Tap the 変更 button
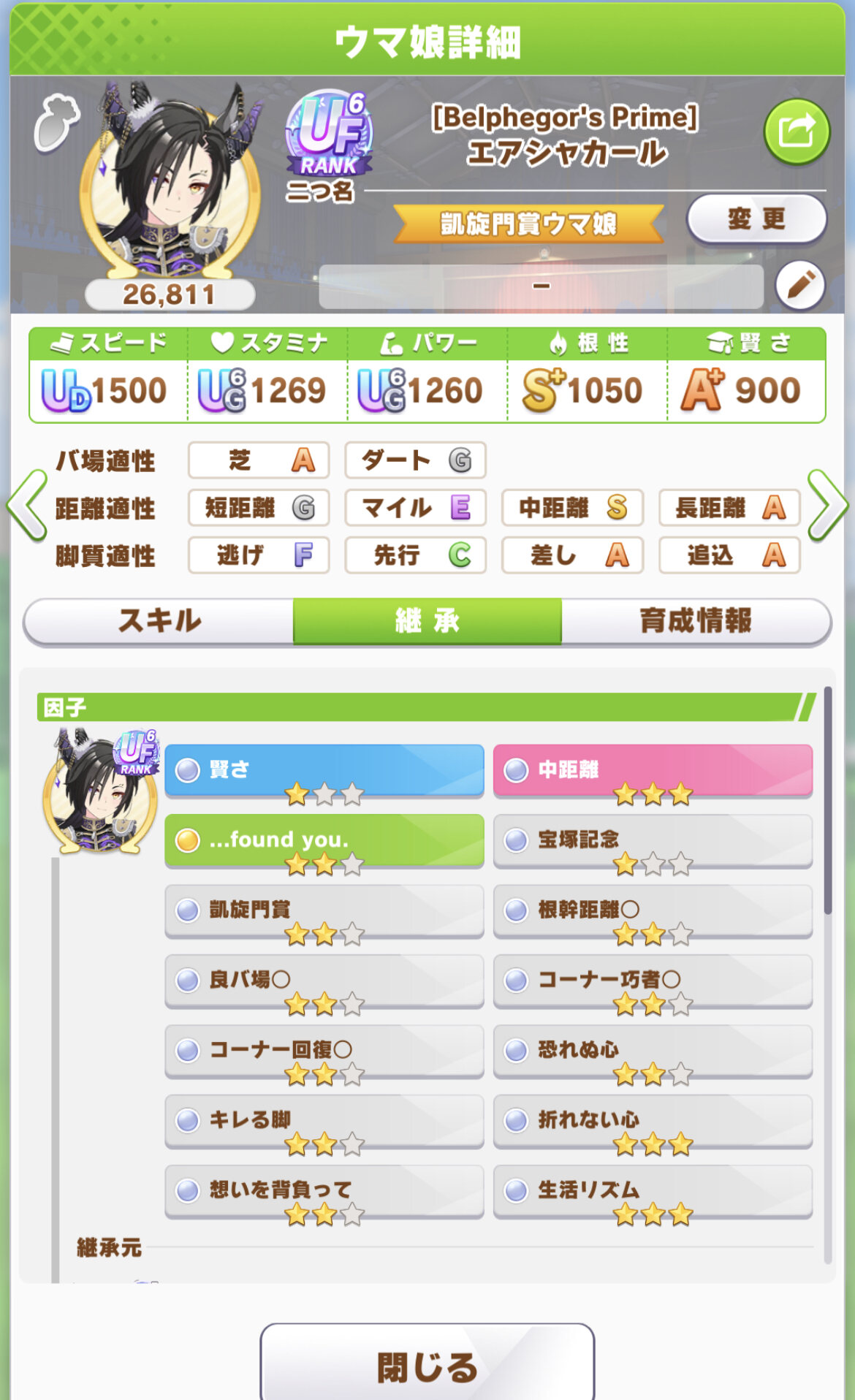Screen dimensions: 855x1400 pos(756,218)
